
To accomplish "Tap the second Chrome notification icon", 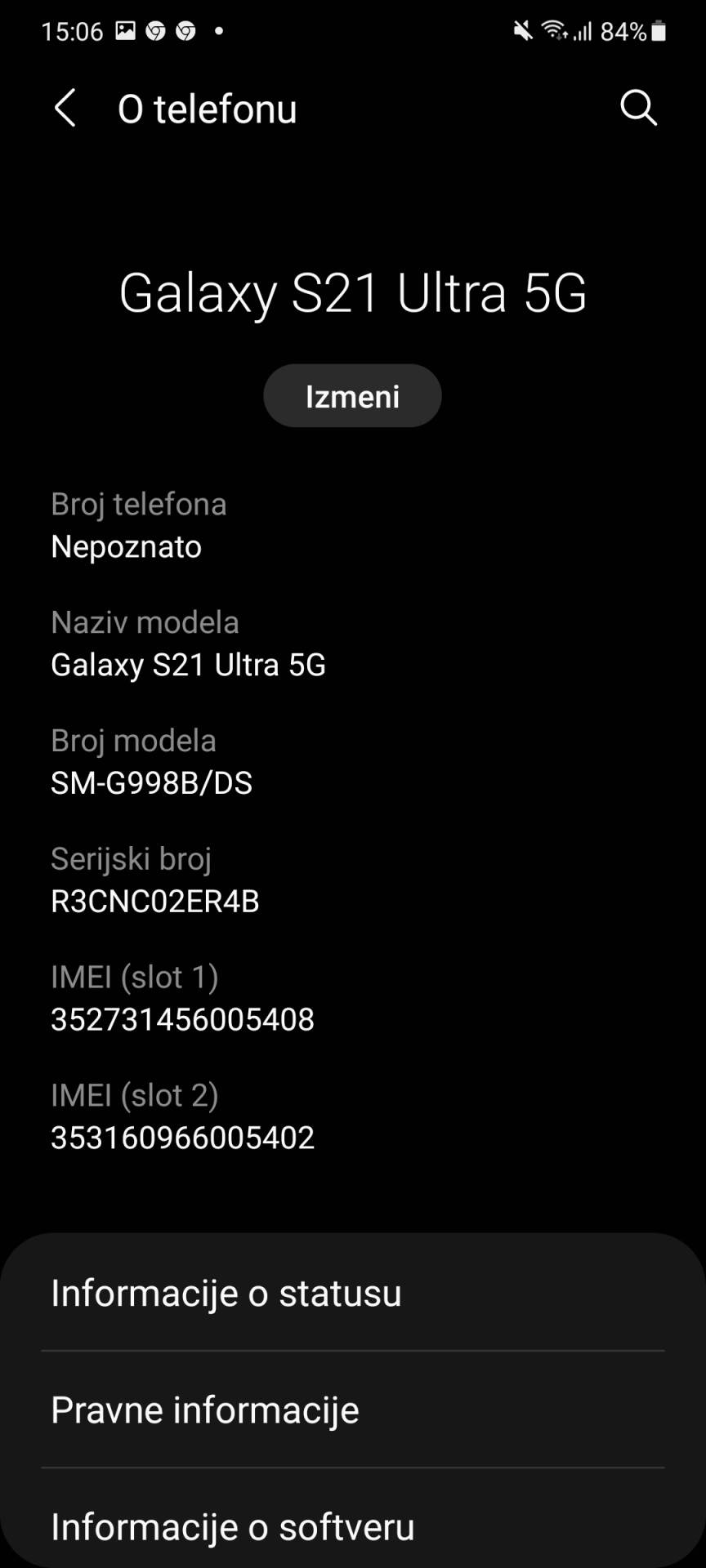I will click(x=186, y=31).
